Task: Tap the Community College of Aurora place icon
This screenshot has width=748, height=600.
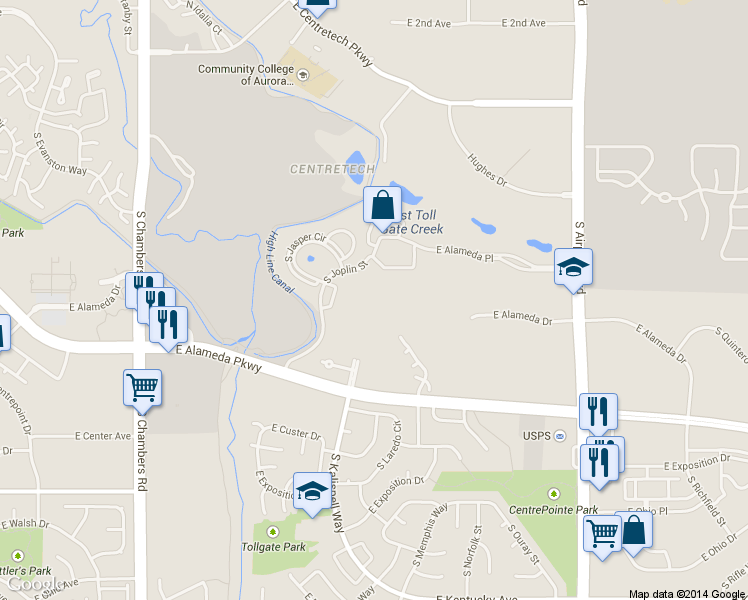Action: click(302, 75)
